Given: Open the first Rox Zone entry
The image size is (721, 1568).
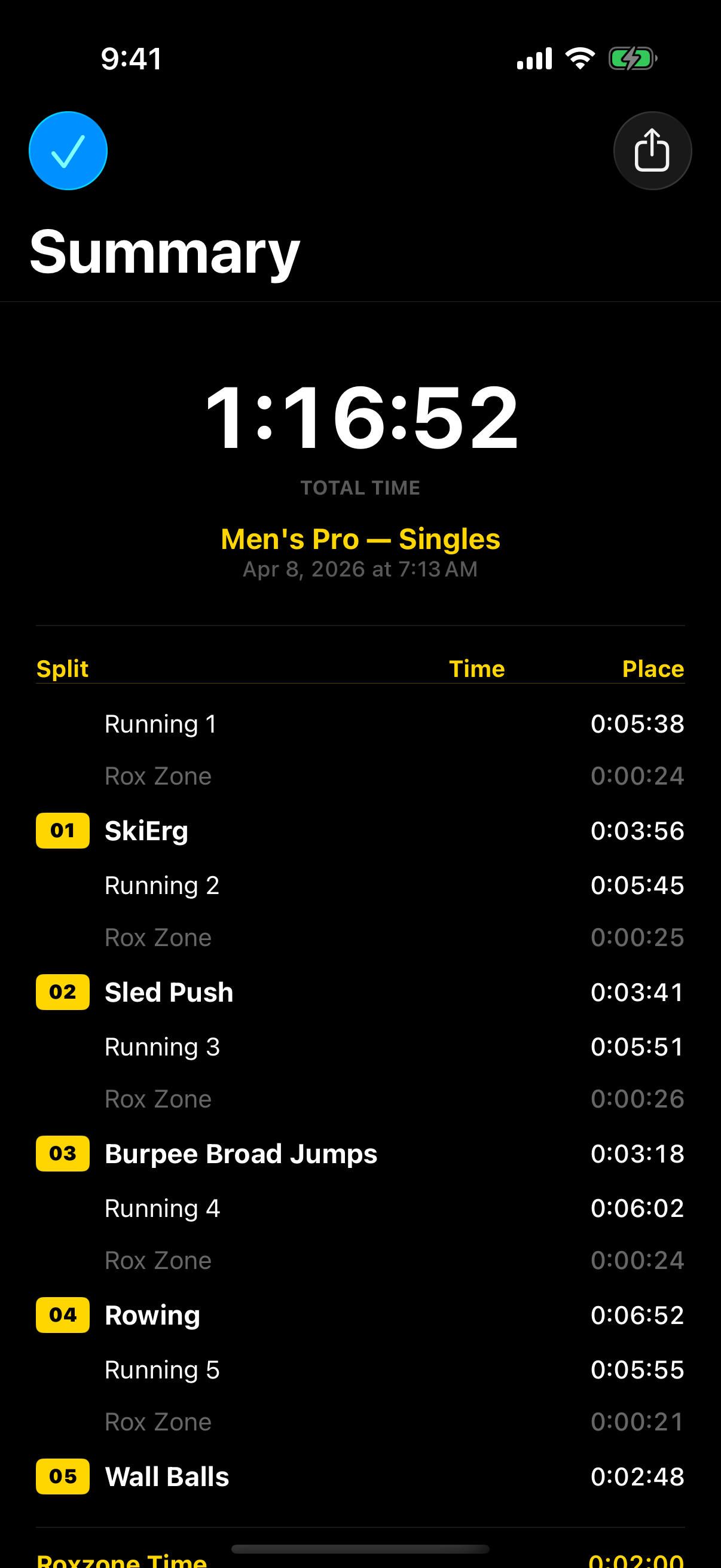Looking at the screenshot, I should (158, 776).
